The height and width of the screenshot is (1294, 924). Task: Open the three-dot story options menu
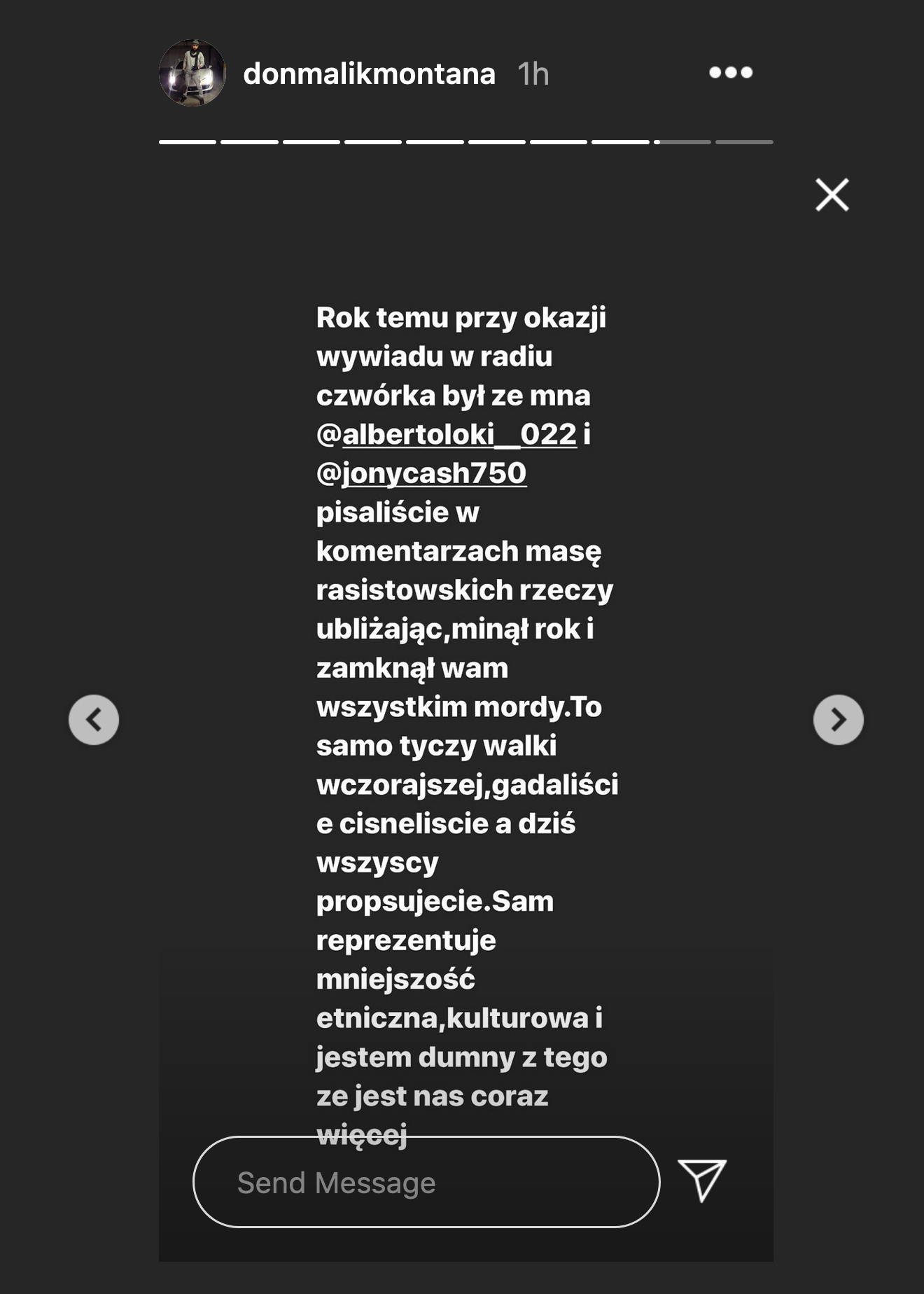(730, 72)
